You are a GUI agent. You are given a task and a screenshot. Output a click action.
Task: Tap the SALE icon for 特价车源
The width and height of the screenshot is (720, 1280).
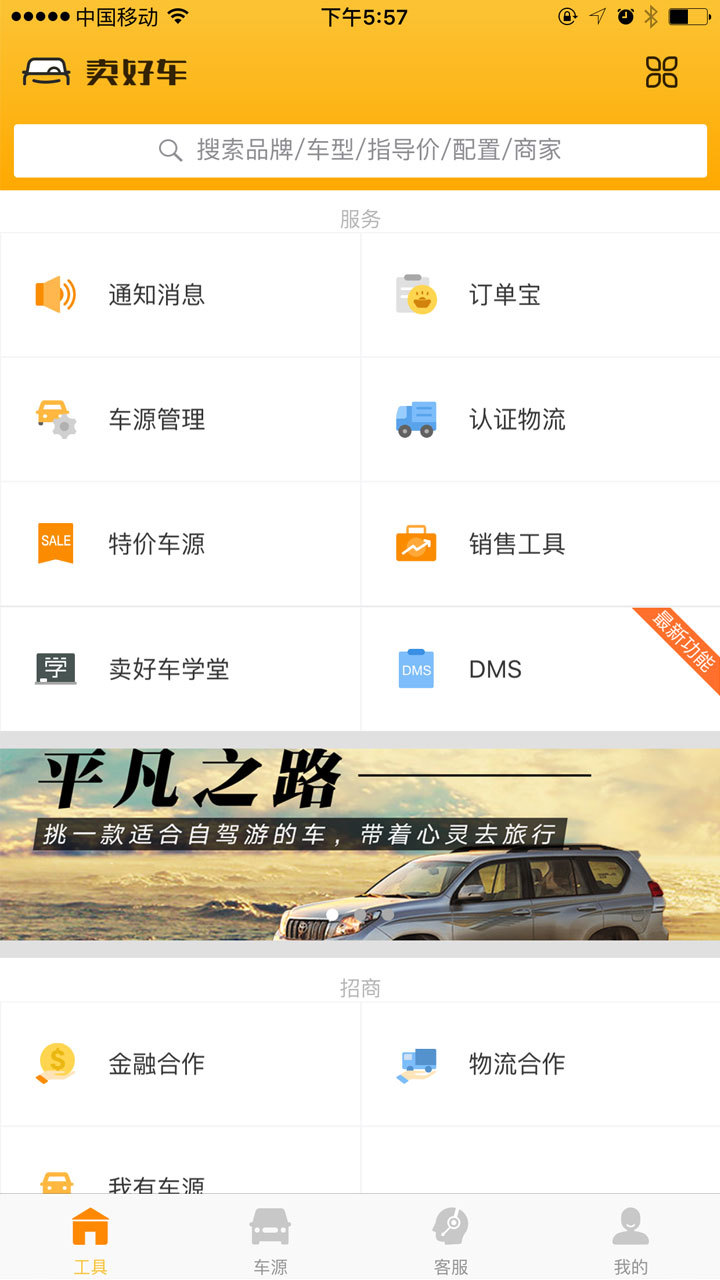point(55,543)
